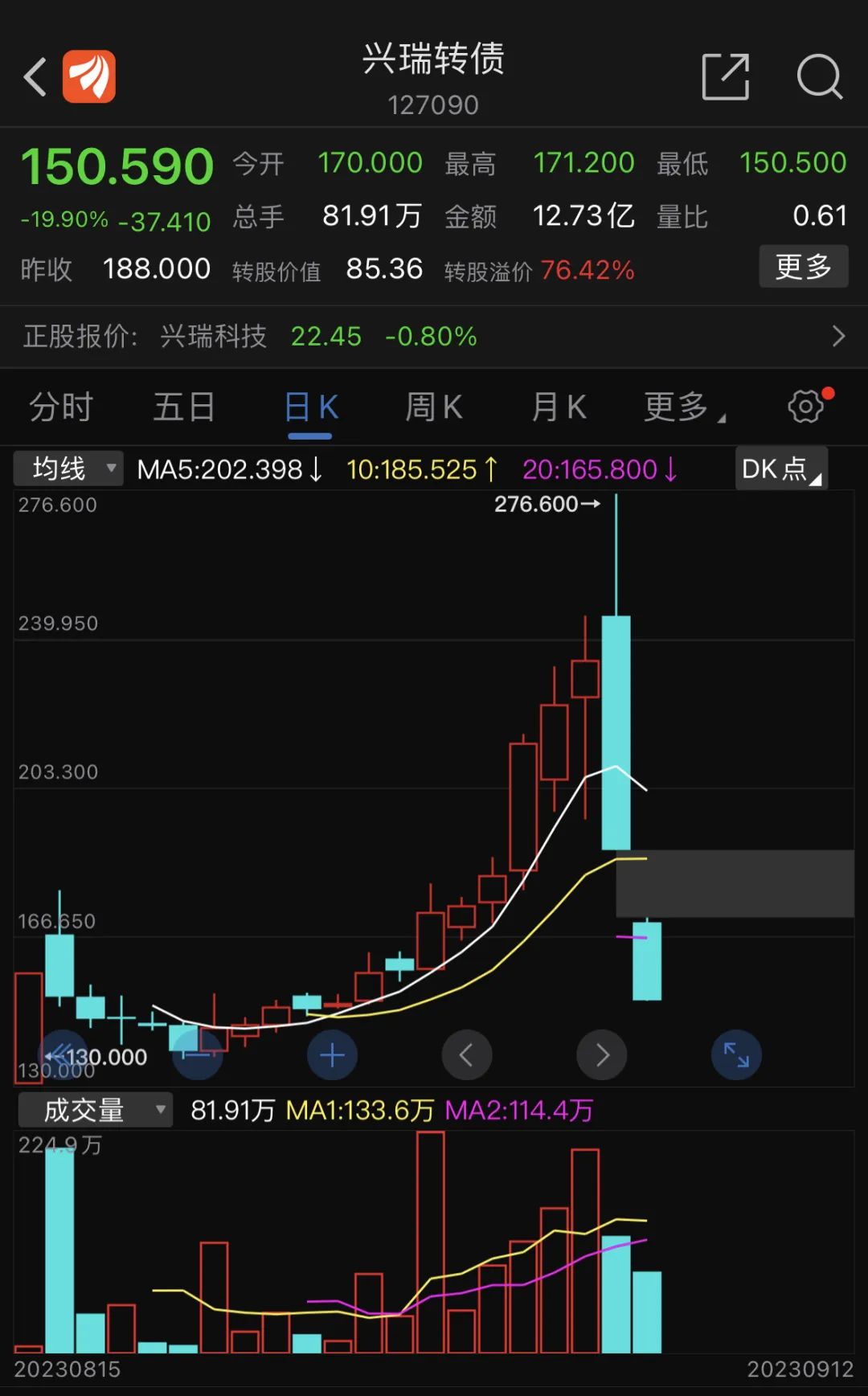Open chart settings gear

[x=806, y=407]
